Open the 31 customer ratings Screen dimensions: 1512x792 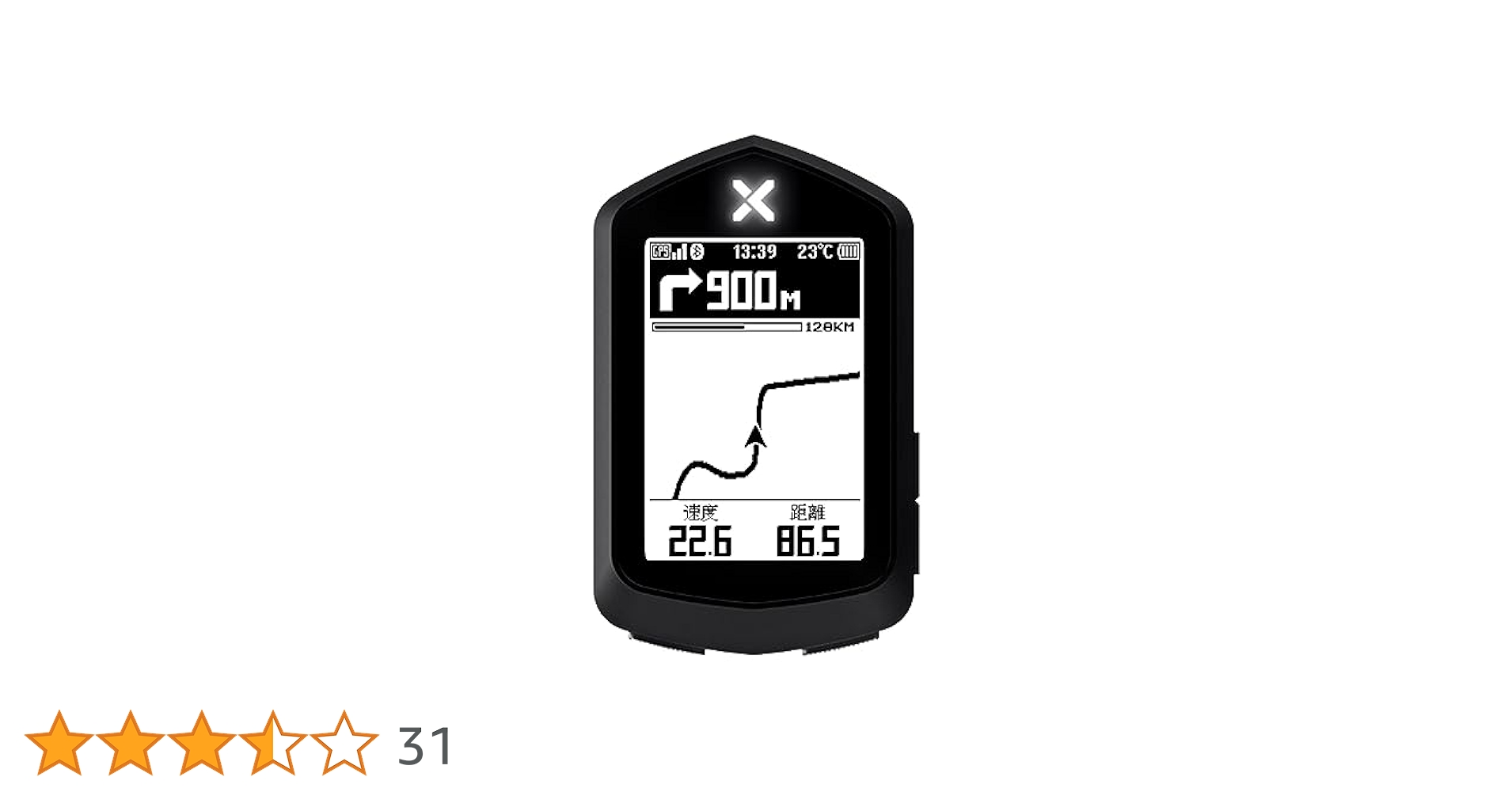pyautogui.click(x=424, y=745)
